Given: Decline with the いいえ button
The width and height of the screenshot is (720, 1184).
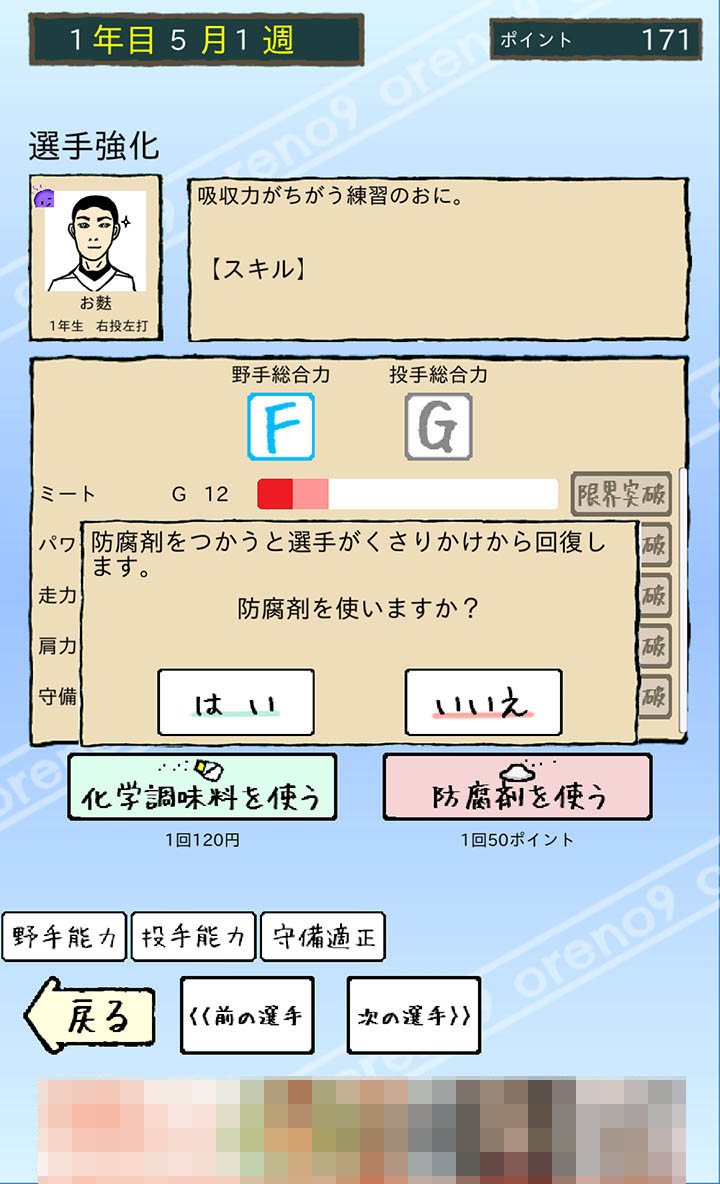Looking at the screenshot, I should point(483,702).
